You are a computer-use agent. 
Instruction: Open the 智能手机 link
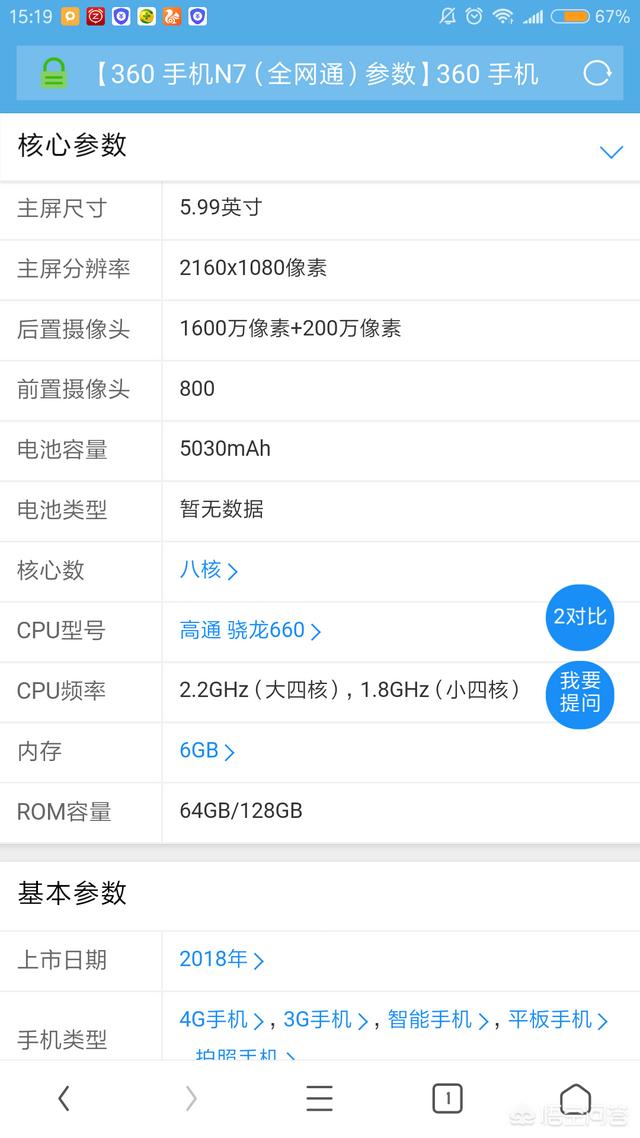[x=438, y=1020]
